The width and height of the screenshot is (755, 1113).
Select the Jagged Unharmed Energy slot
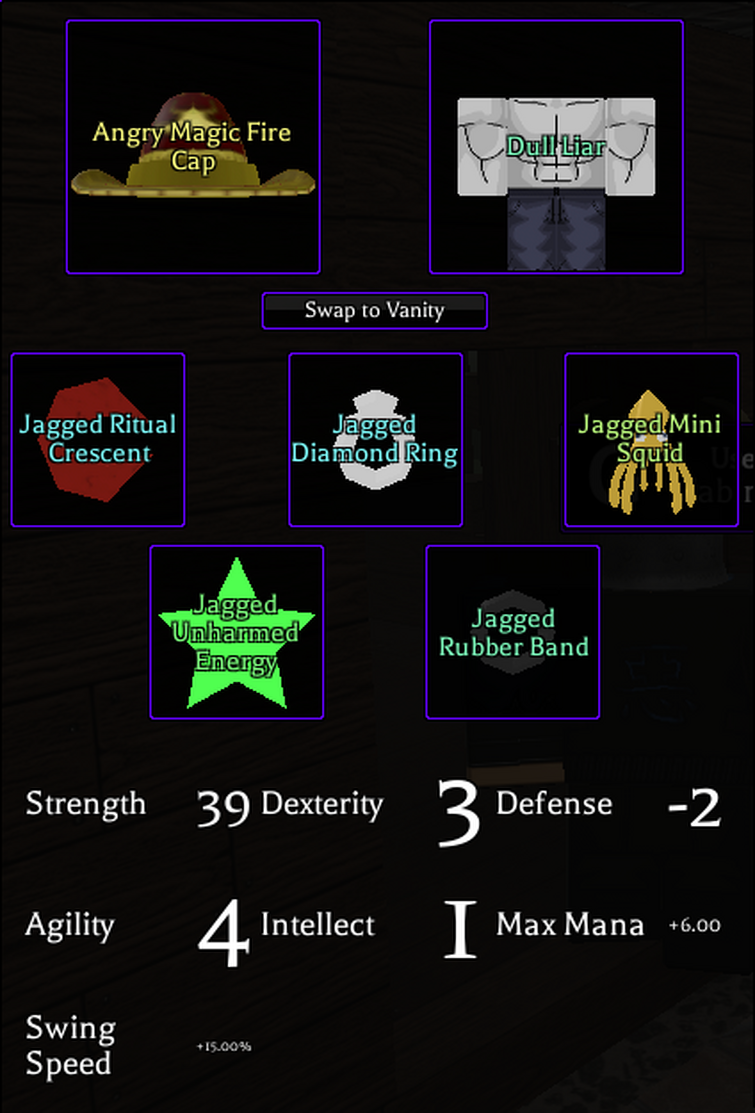236,632
